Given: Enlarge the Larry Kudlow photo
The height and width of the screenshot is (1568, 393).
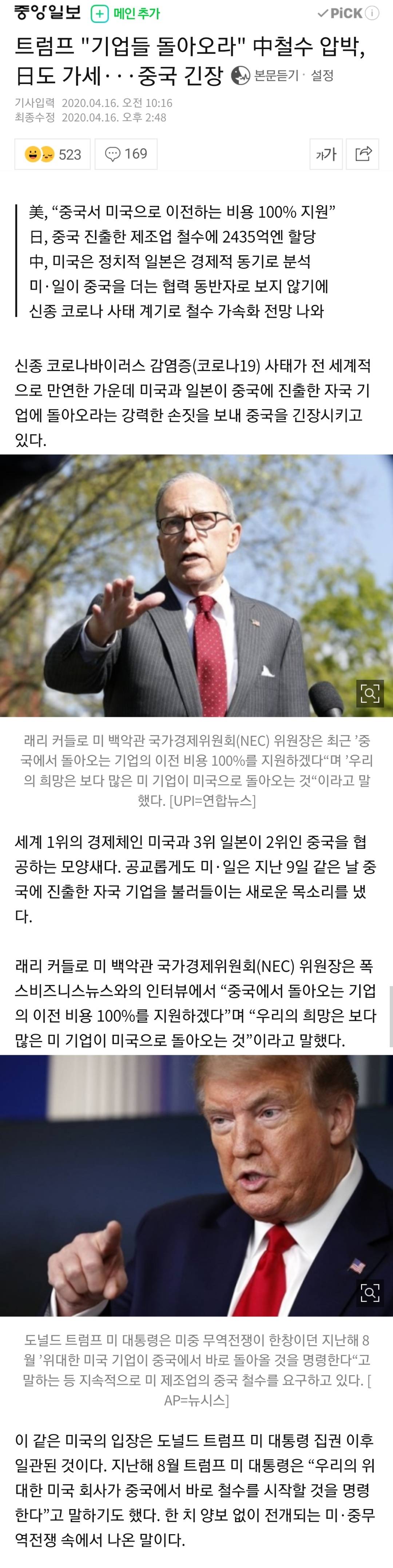Looking at the screenshot, I should [370, 693].
